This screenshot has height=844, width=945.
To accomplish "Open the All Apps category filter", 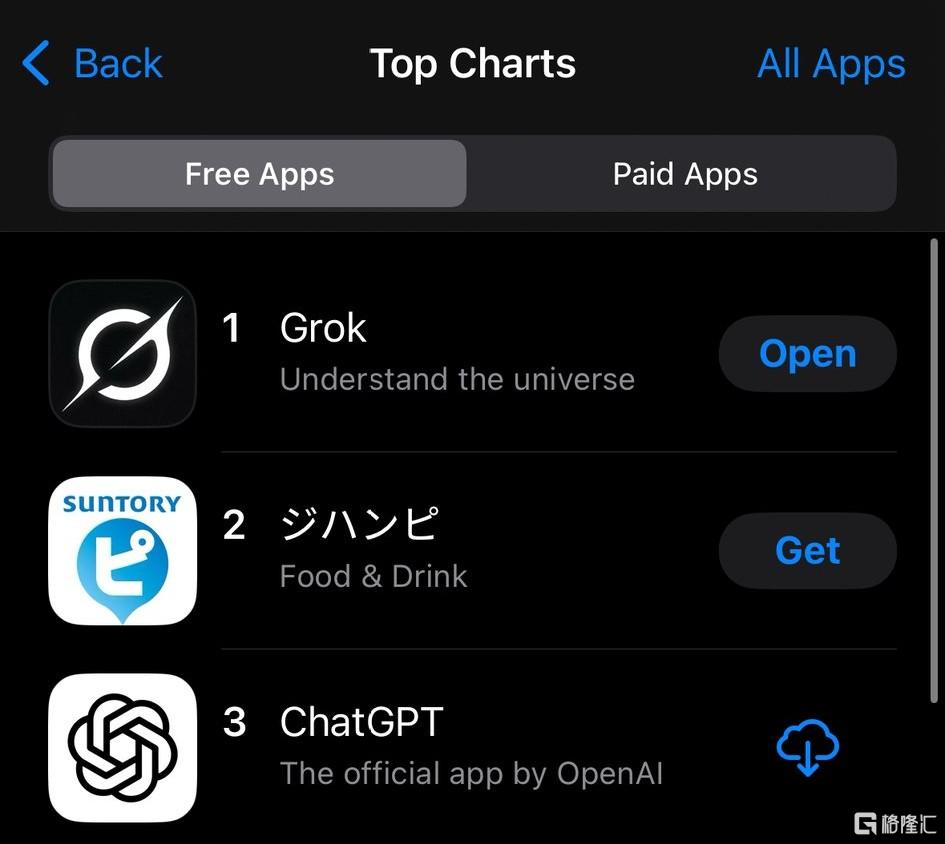I will click(x=831, y=64).
